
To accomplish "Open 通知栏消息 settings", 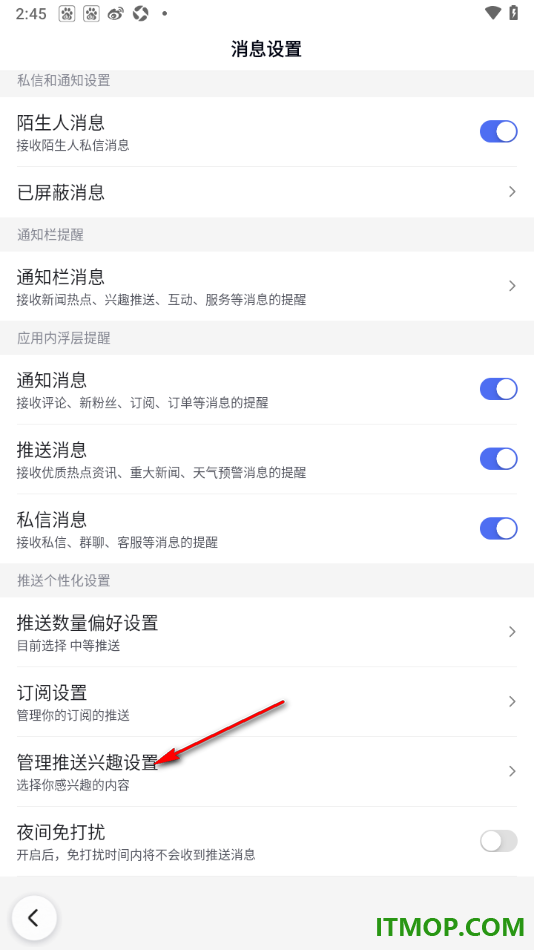I will point(267,286).
